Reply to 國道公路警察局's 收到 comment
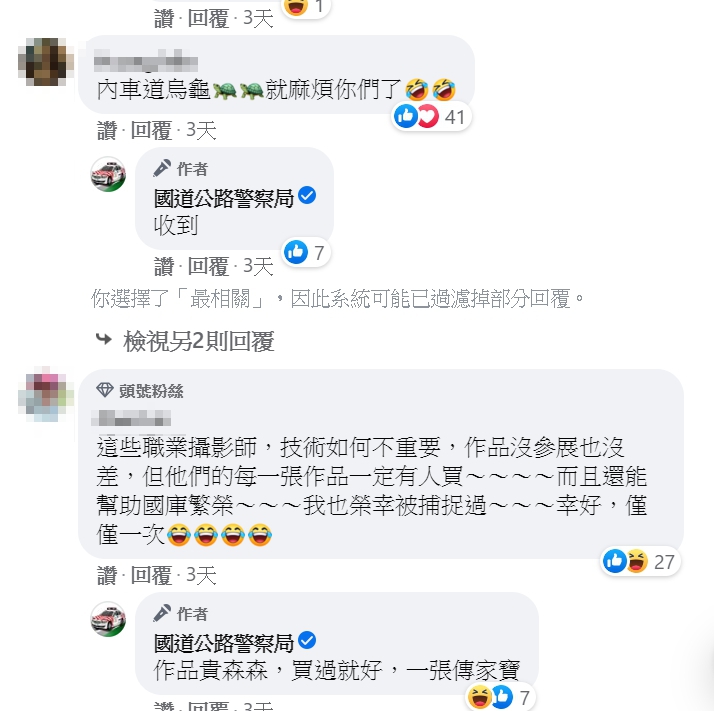Viewport: 714px width, 711px height. pos(209,266)
